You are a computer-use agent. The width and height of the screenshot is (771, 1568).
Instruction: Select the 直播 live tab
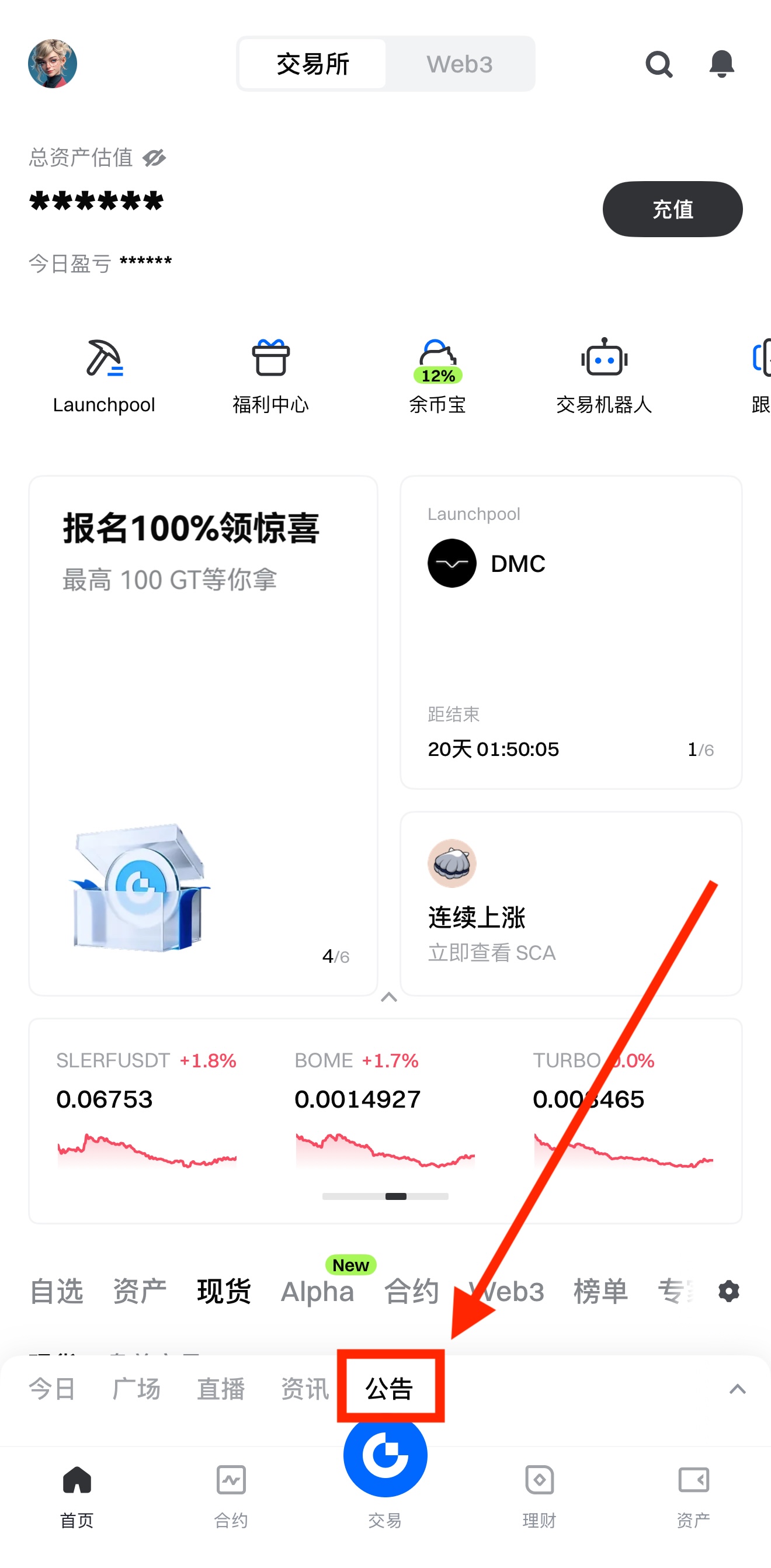pos(221,1389)
